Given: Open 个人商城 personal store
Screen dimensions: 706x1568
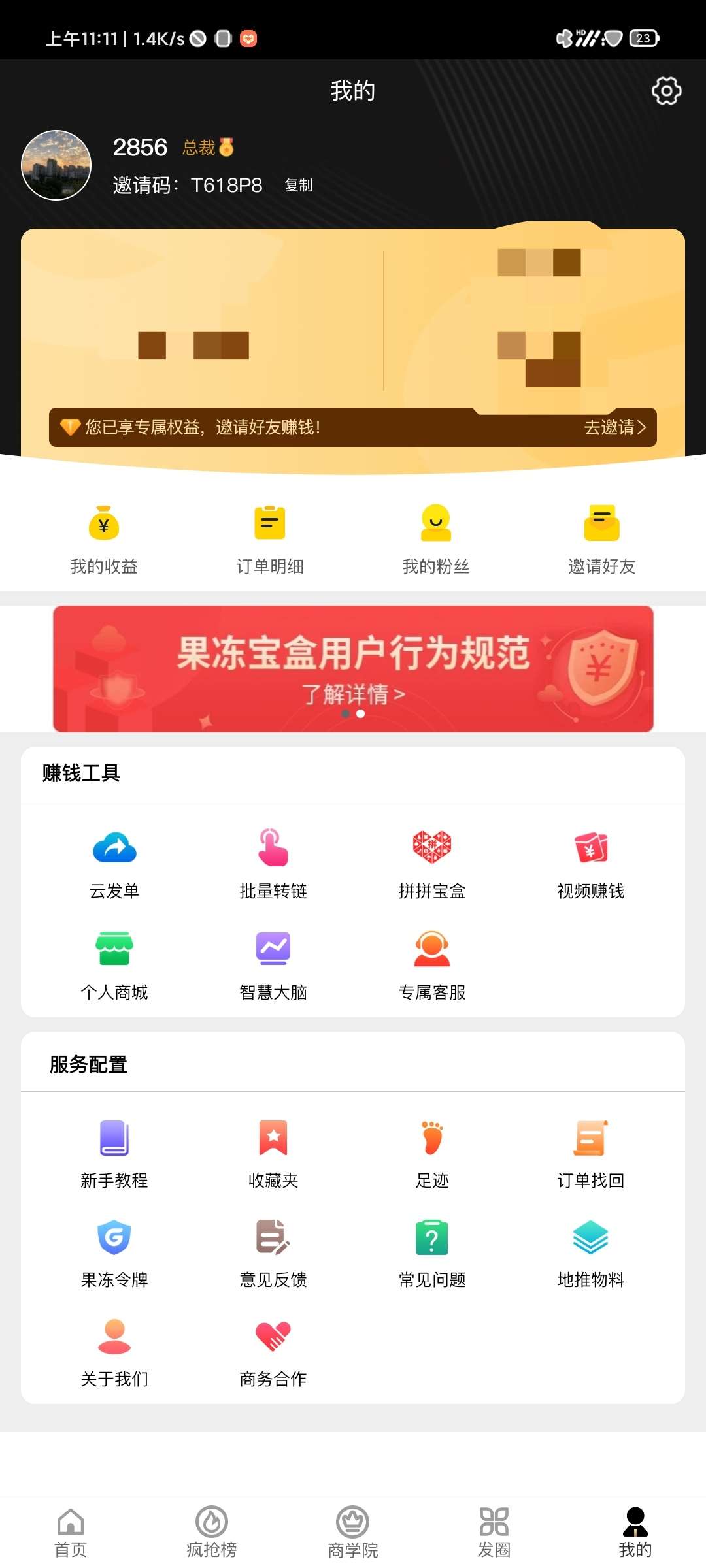Looking at the screenshot, I should point(114,965).
